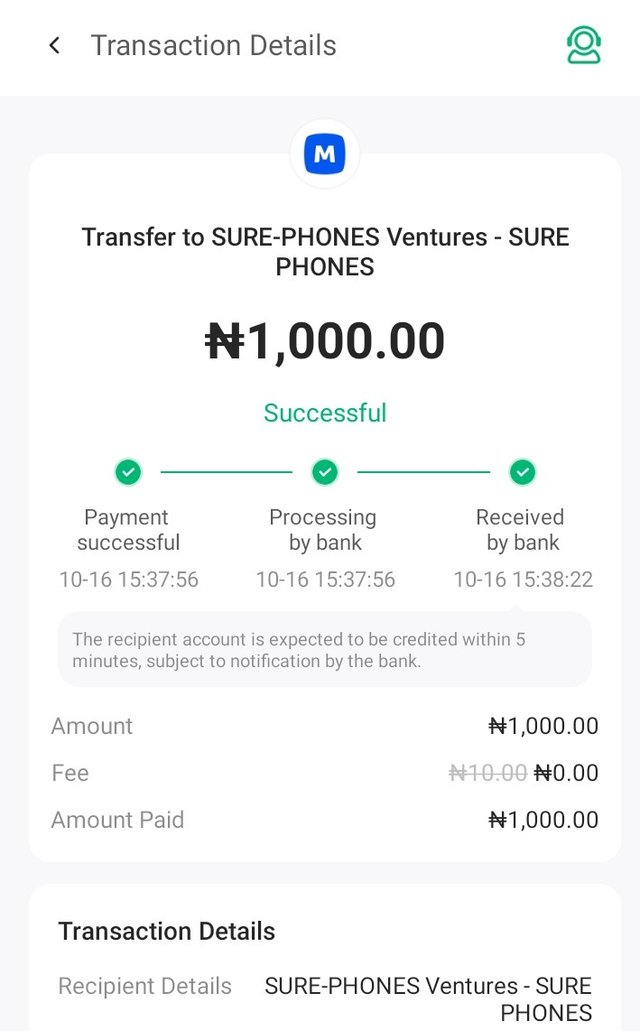Viewport: 640px width, 1031px height.
Task: Open customer support headset icon
Action: pos(583,45)
